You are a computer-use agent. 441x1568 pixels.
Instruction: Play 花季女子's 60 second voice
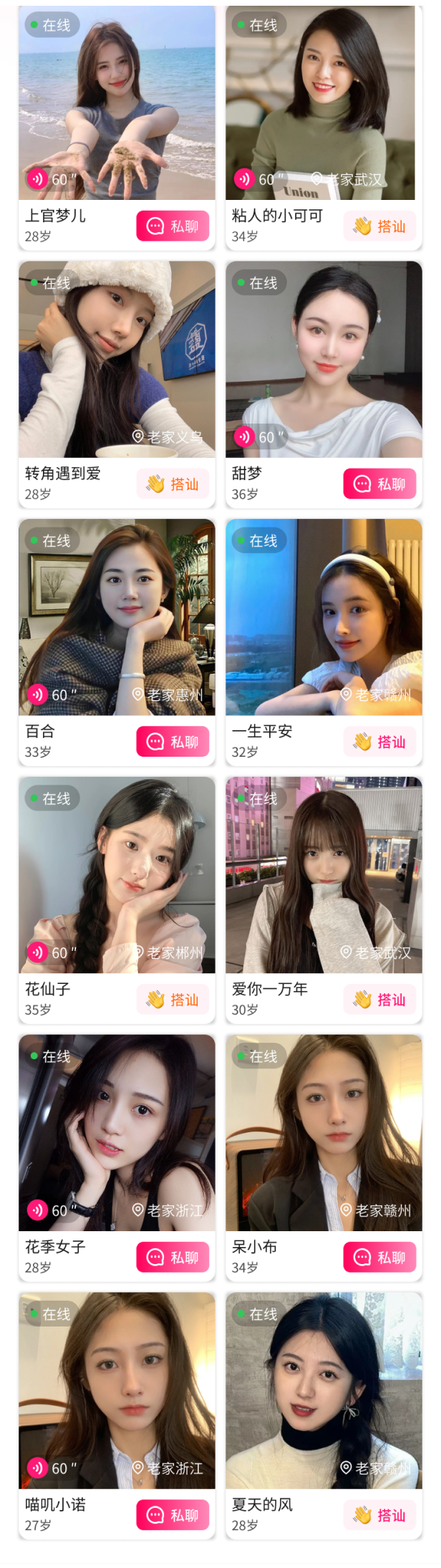tap(50, 1210)
